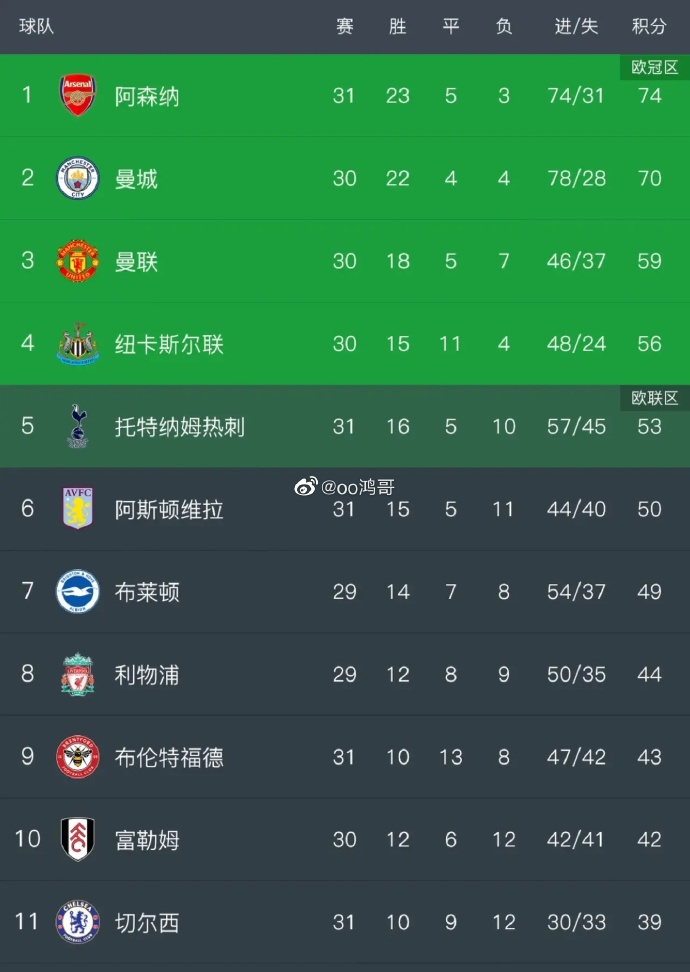The image size is (690, 972).
Task: Select the 曼联 row
Action: click(136, 261)
